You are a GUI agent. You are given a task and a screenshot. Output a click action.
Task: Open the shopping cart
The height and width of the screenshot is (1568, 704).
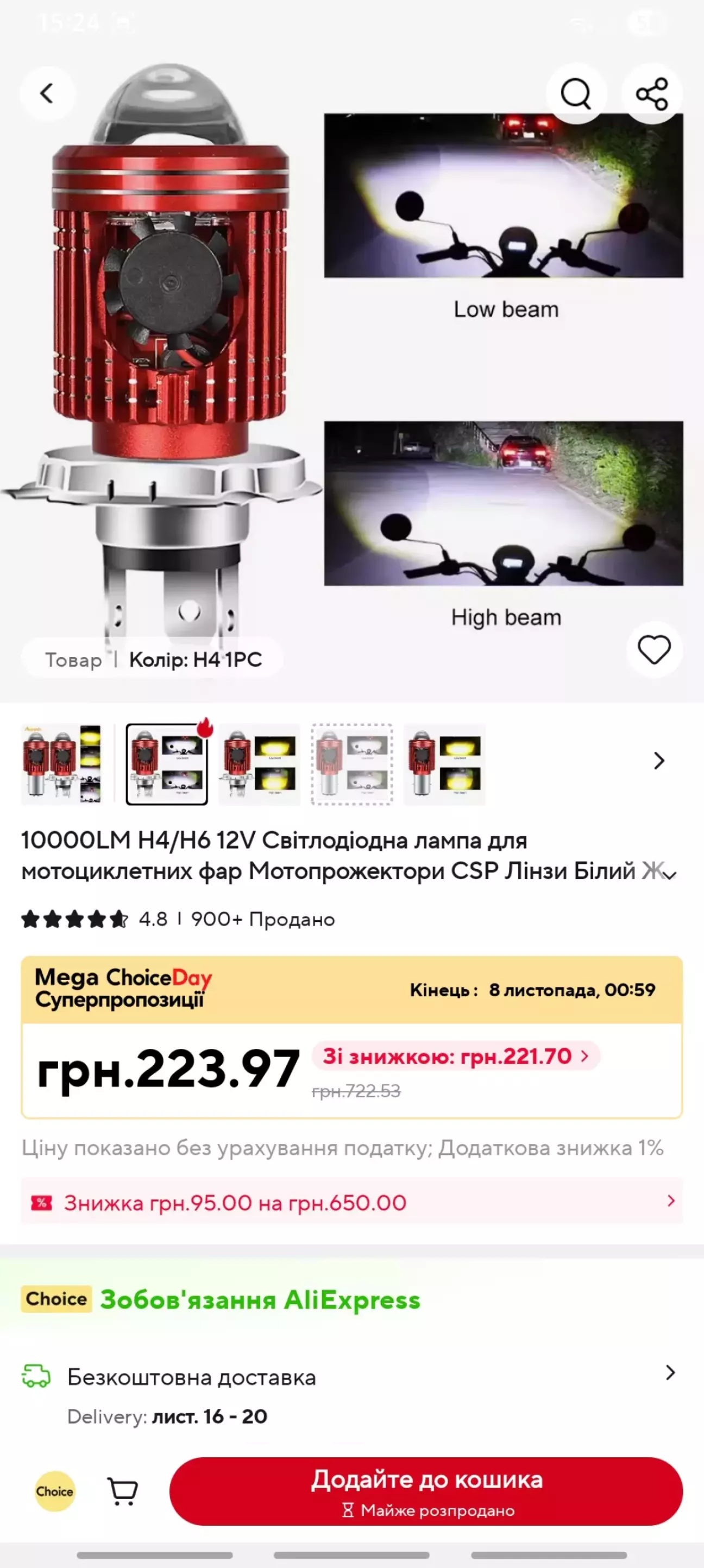pyautogui.click(x=122, y=1491)
